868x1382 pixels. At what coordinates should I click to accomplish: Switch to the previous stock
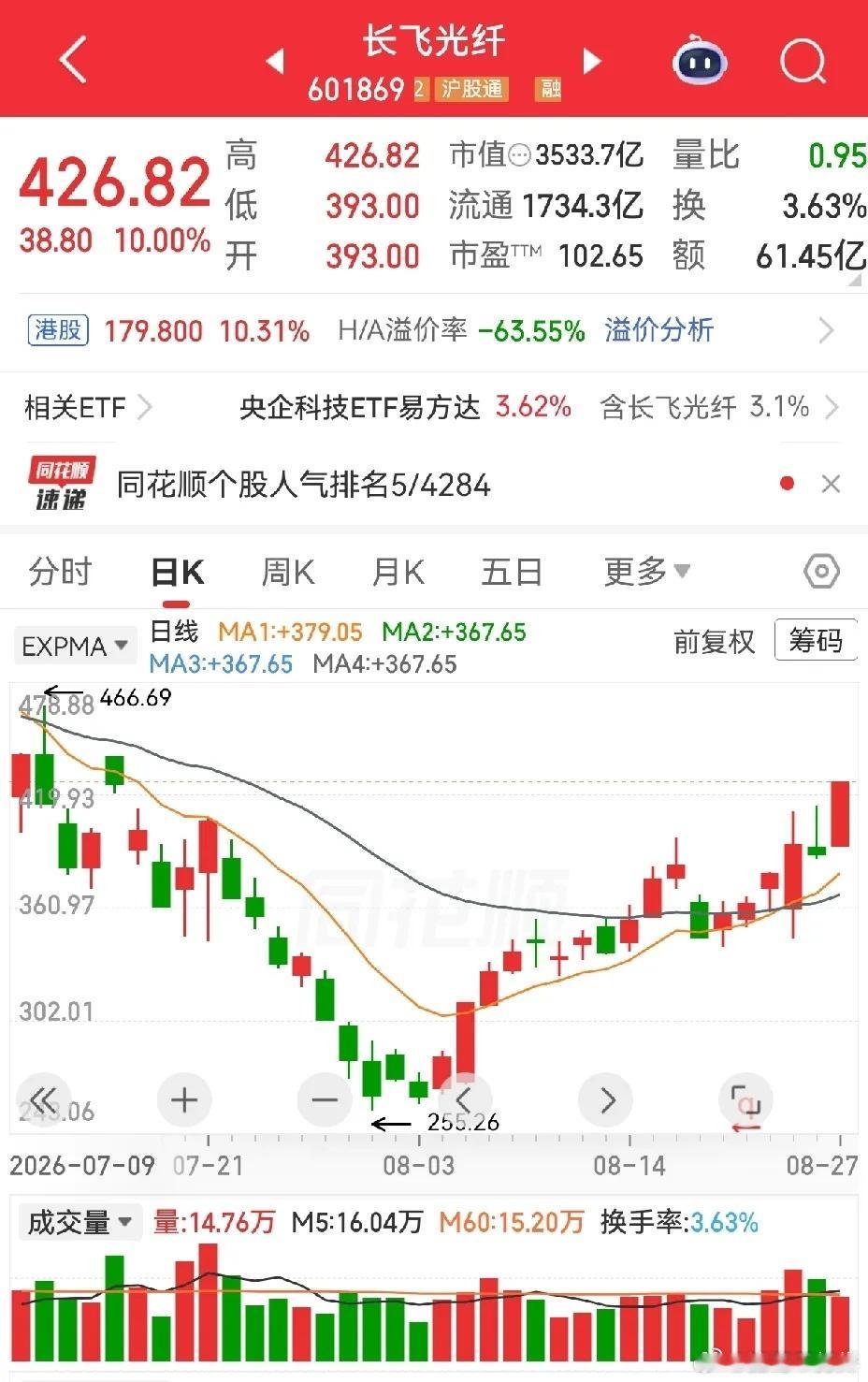(x=275, y=62)
